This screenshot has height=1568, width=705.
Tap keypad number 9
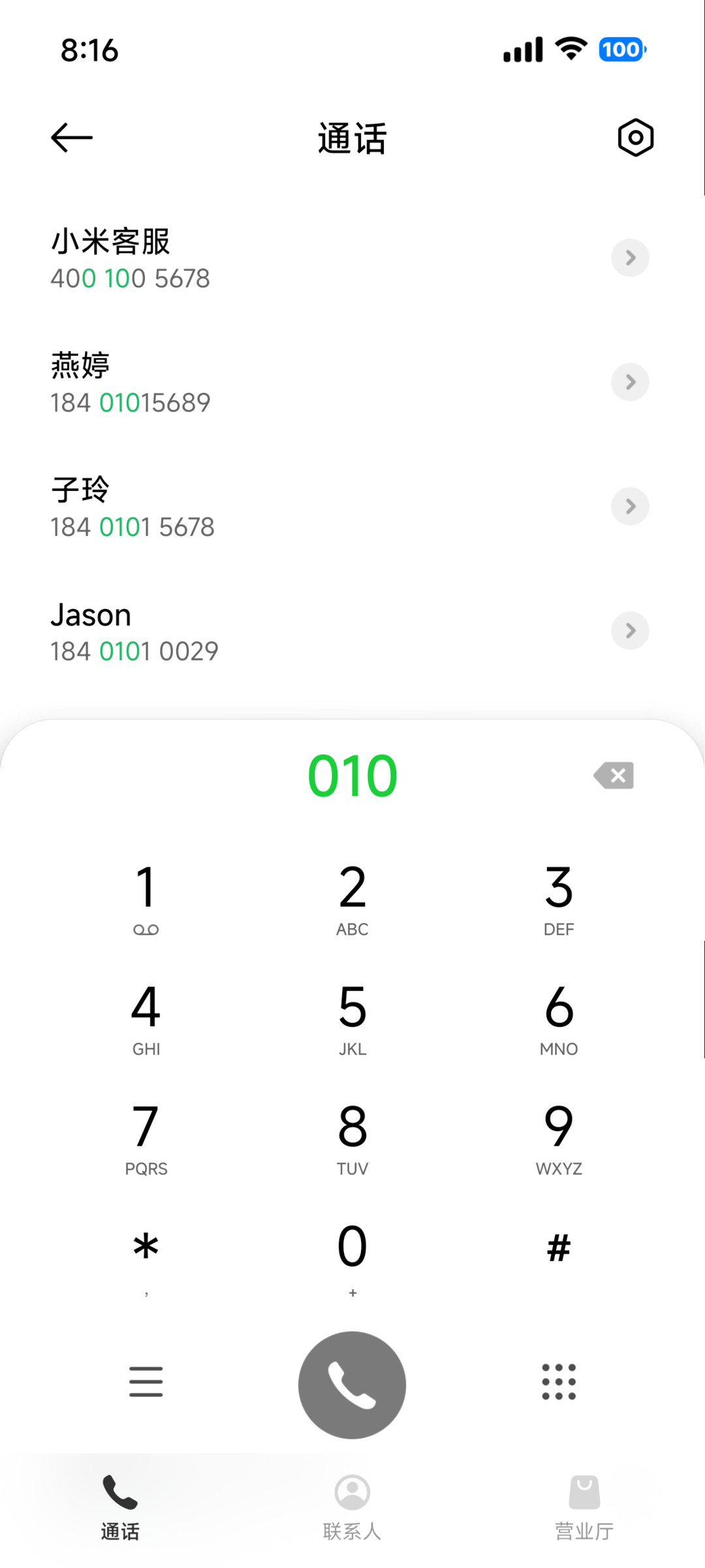point(559,1138)
